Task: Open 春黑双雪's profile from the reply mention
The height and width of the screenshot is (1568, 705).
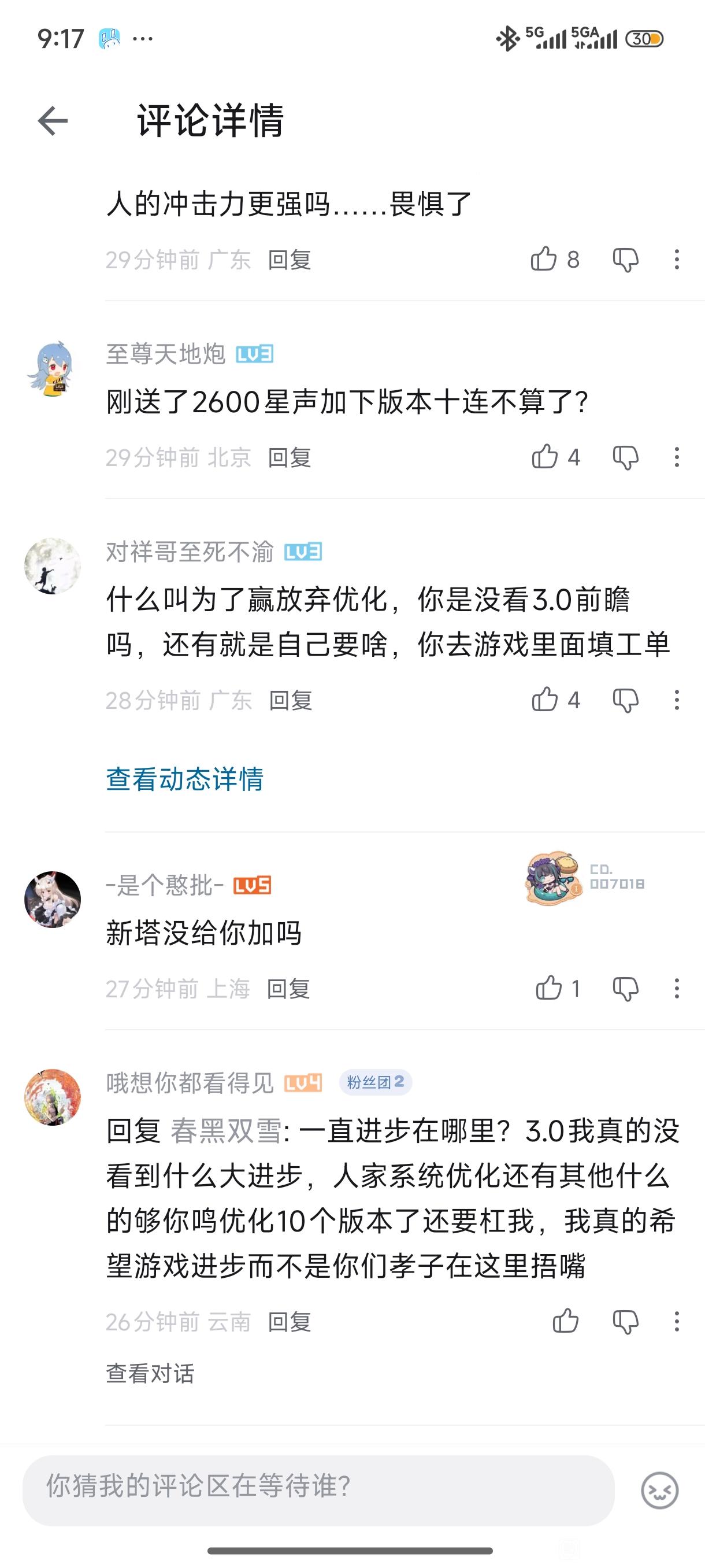Action: tap(226, 1131)
